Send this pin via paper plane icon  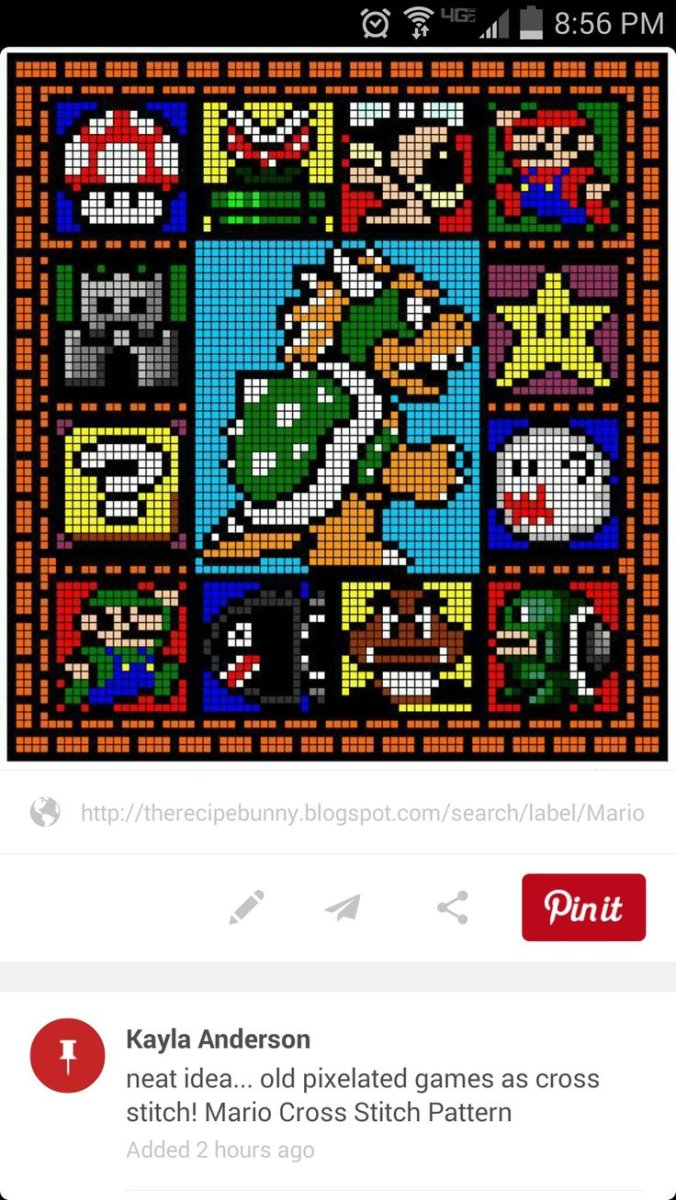point(343,907)
